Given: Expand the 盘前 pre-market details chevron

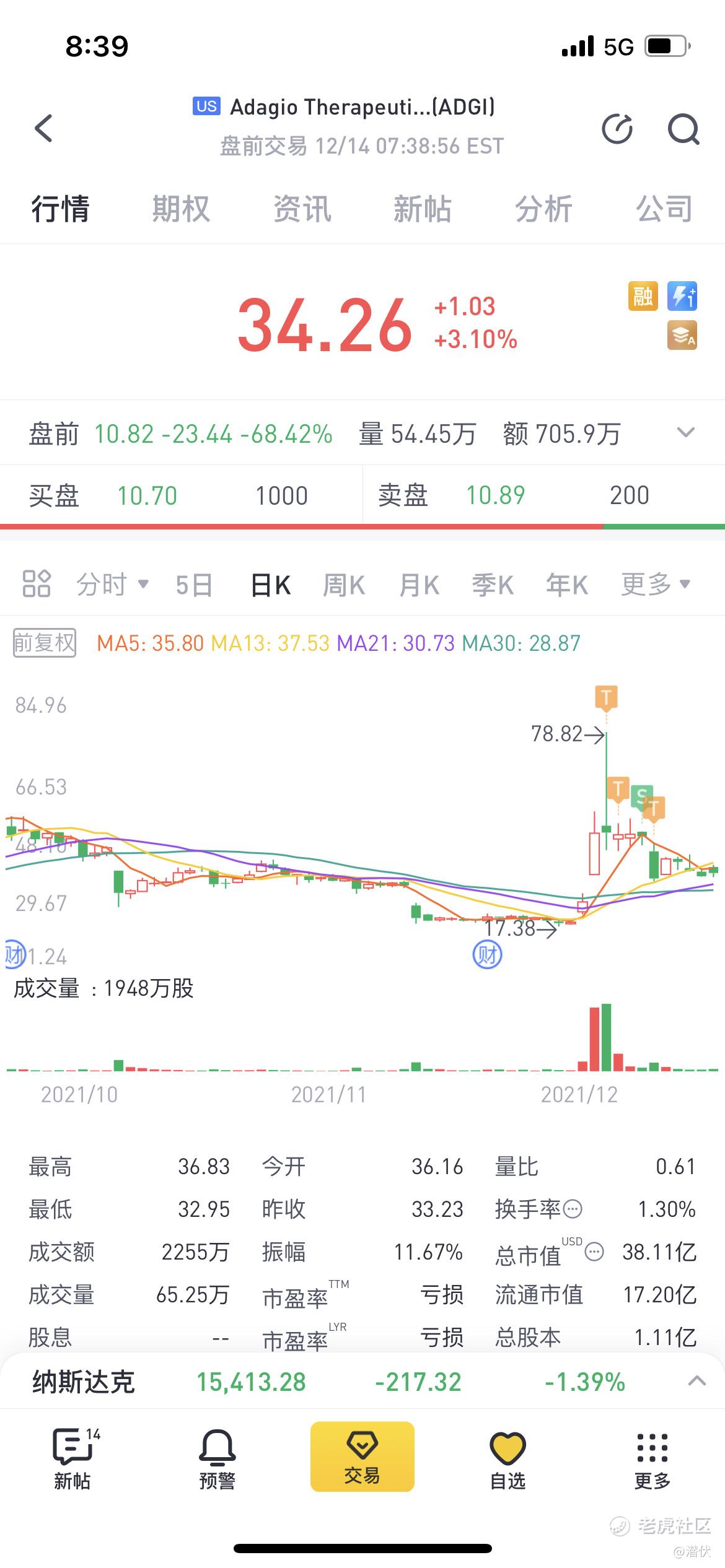Looking at the screenshot, I should tap(686, 432).
